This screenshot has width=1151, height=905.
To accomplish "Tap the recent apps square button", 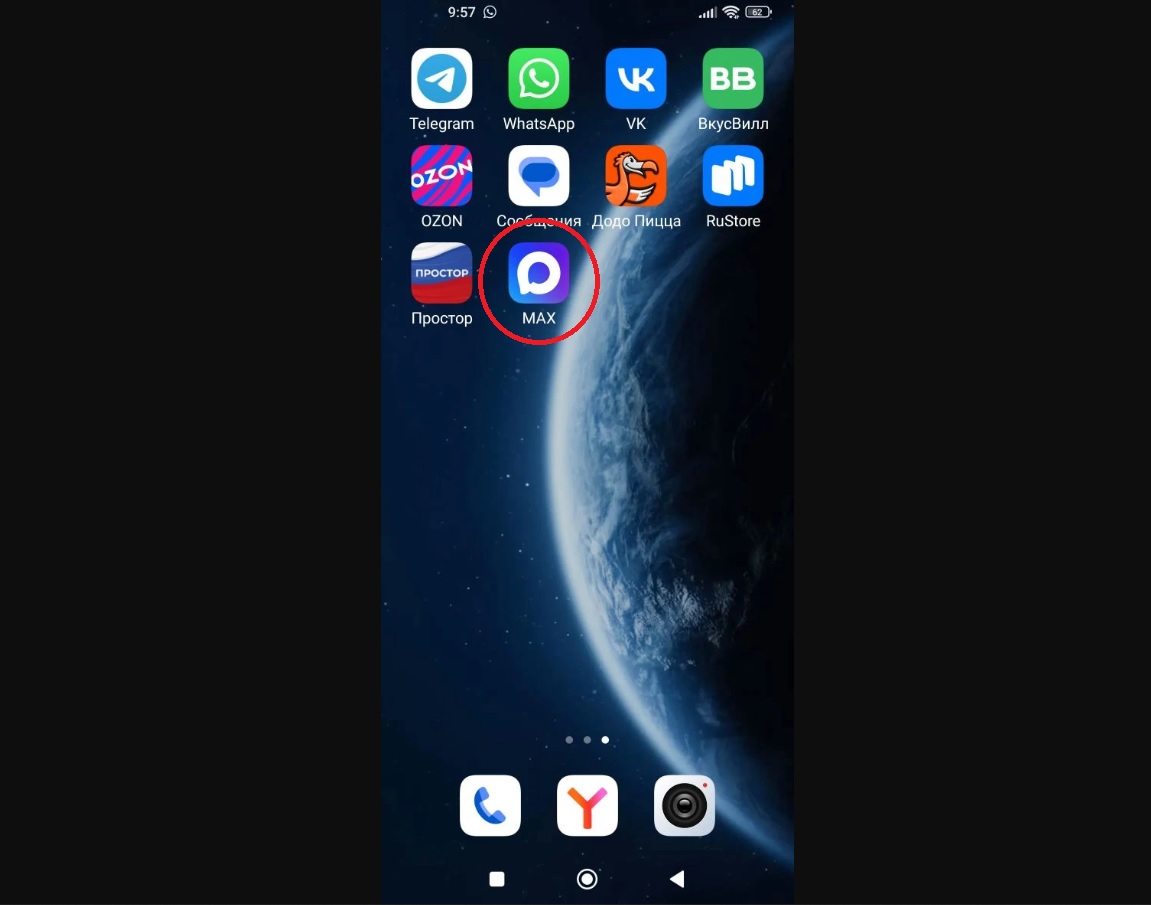I will tap(497, 879).
